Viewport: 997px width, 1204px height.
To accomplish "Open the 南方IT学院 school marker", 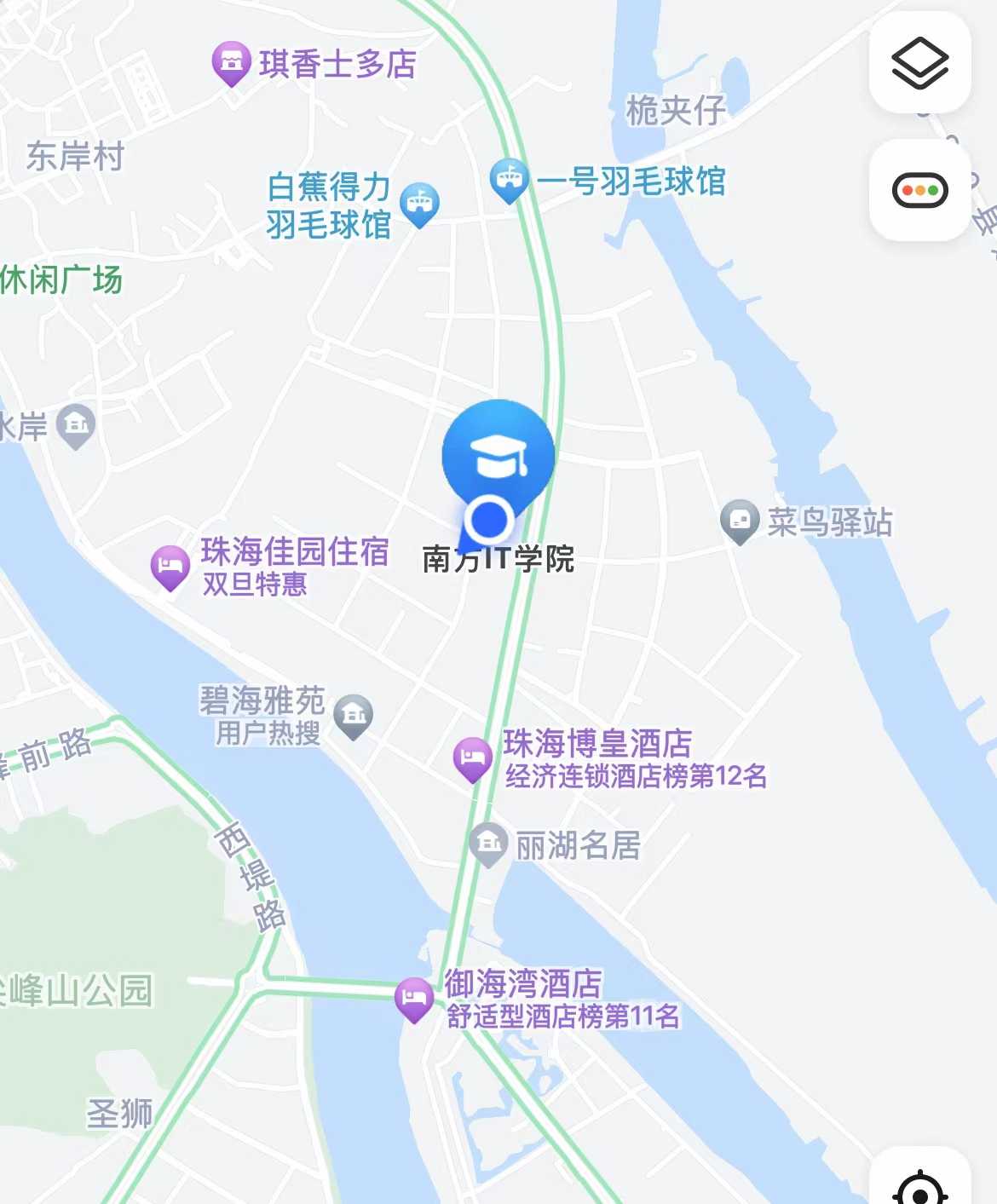I will (498, 456).
